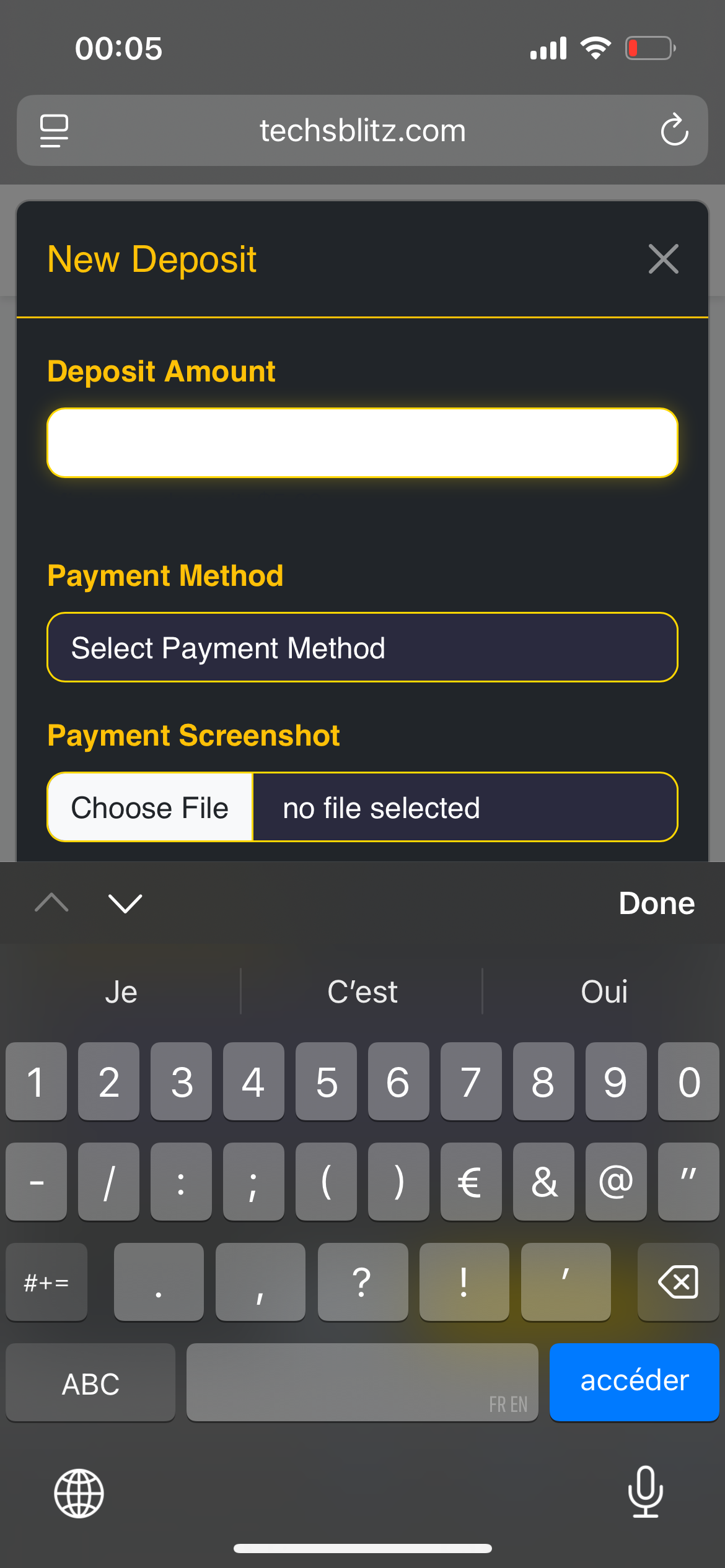Start dictation with the microphone icon

coord(646,1492)
